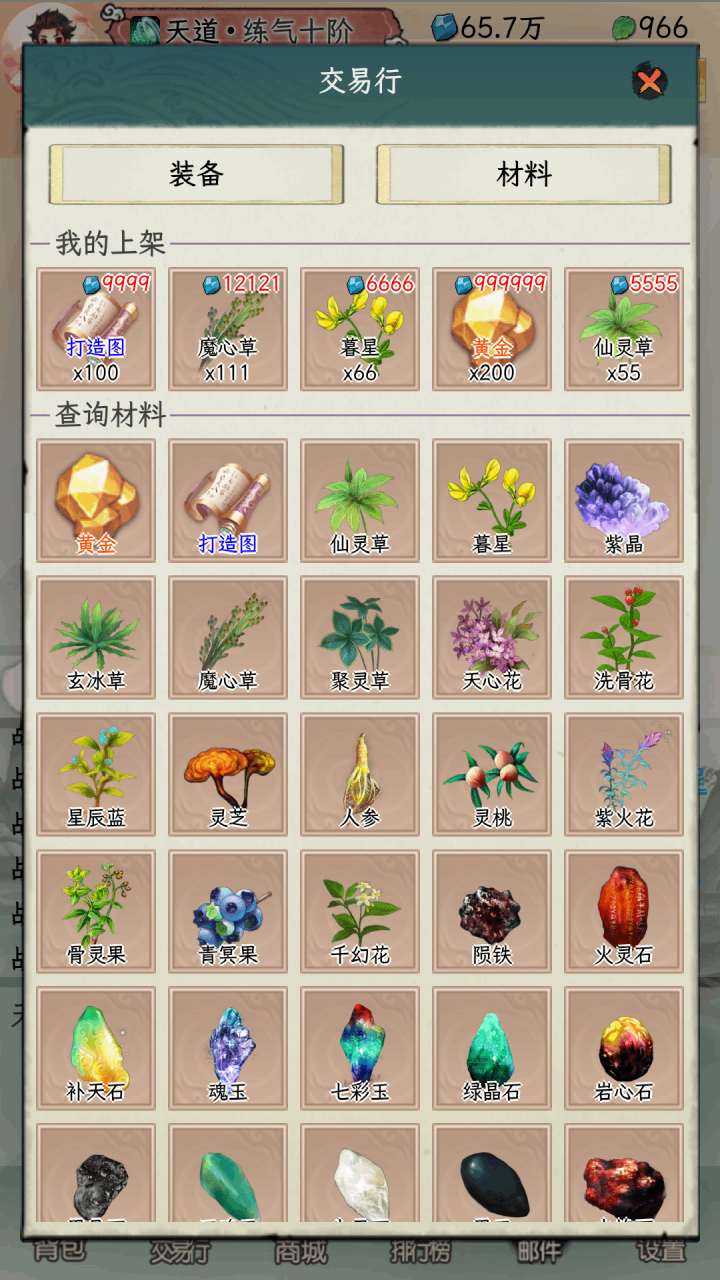The height and width of the screenshot is (1280, 720).
Task: Open the 陨铁 ore material
Action: [492, 910]
